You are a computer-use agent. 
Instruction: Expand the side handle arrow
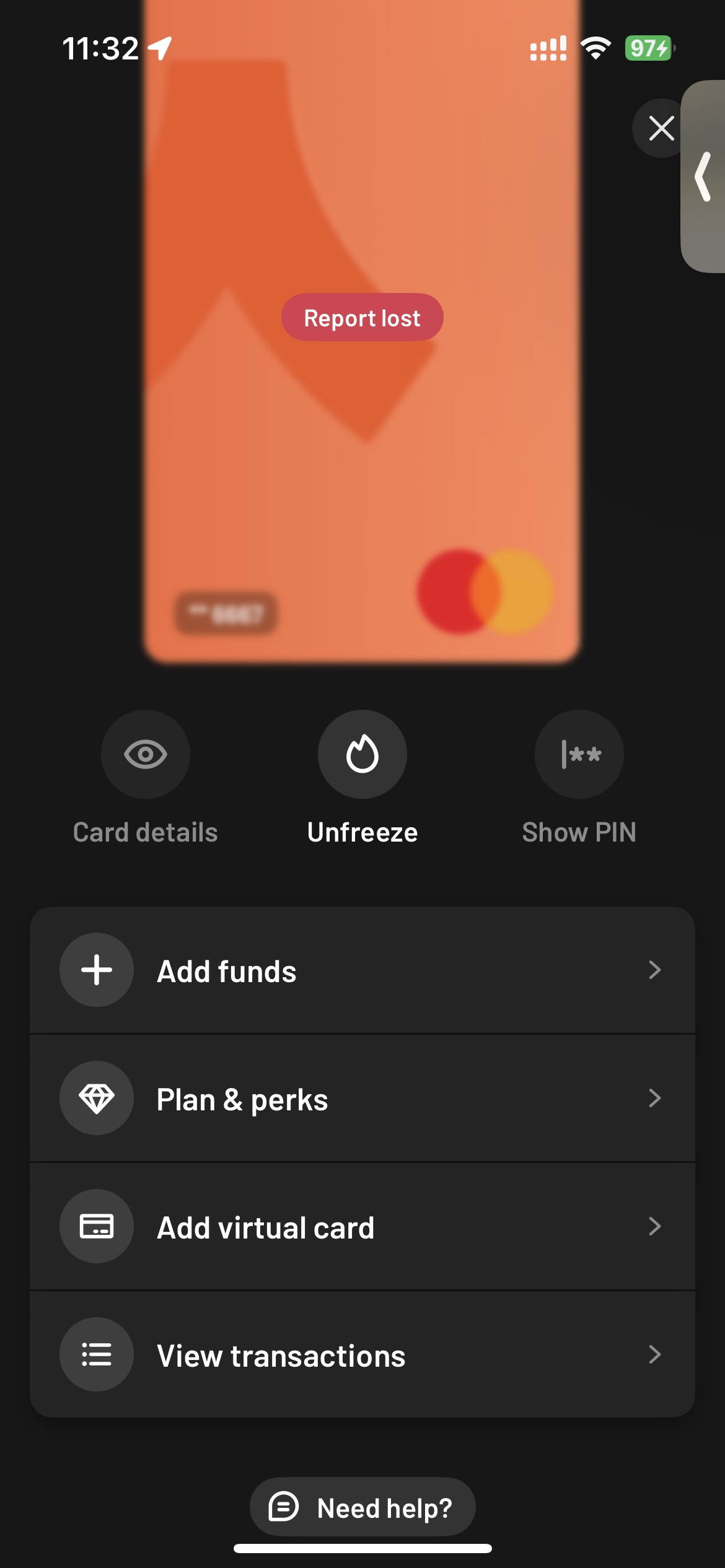[704, 176]
